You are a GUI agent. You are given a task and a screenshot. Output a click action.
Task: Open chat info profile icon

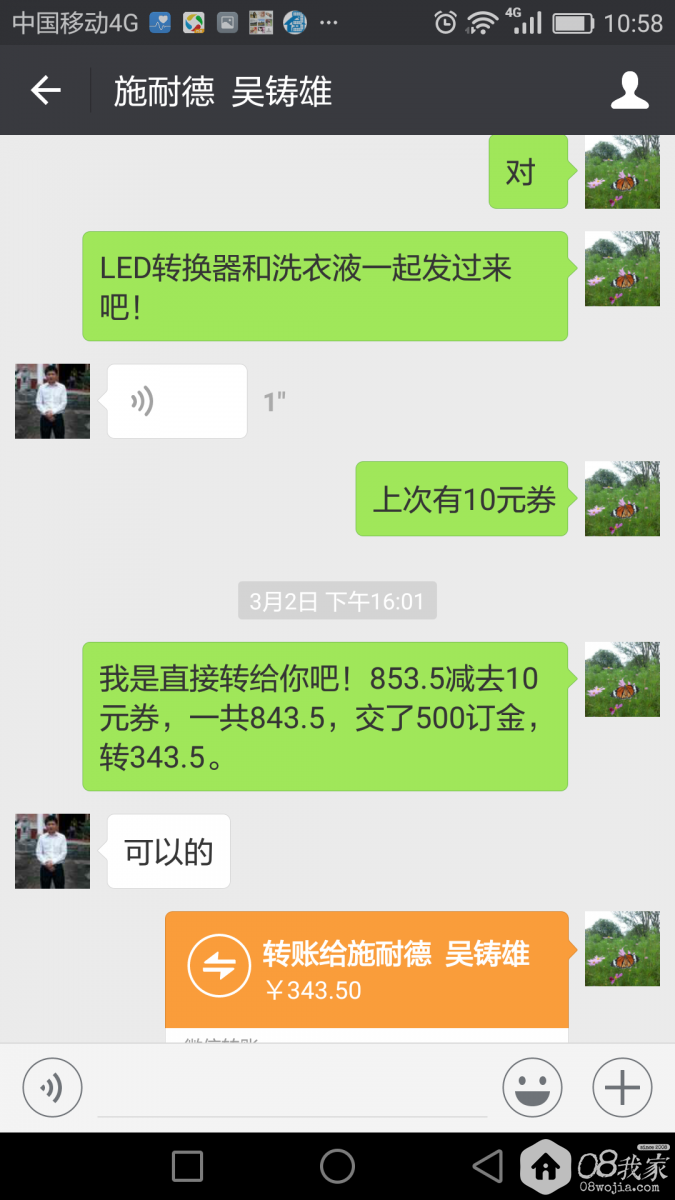629,91
